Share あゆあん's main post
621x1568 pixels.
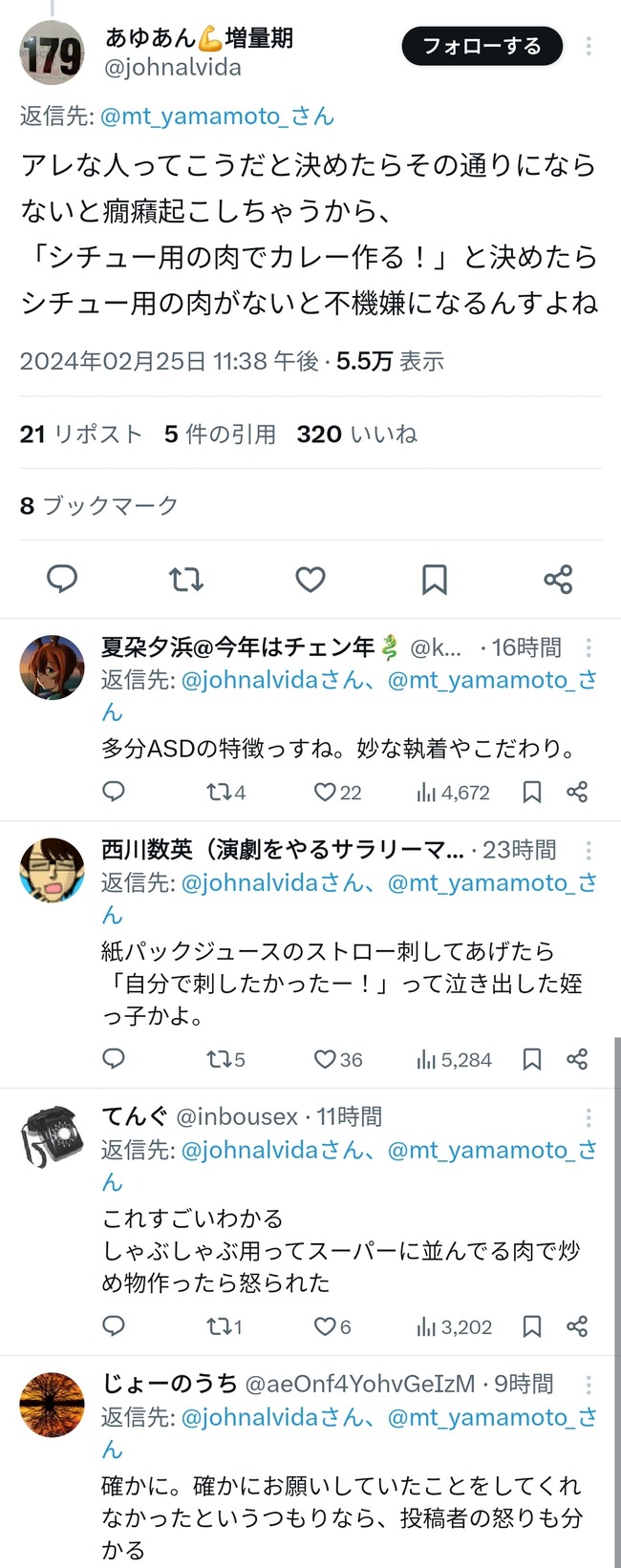click(558, 579)
